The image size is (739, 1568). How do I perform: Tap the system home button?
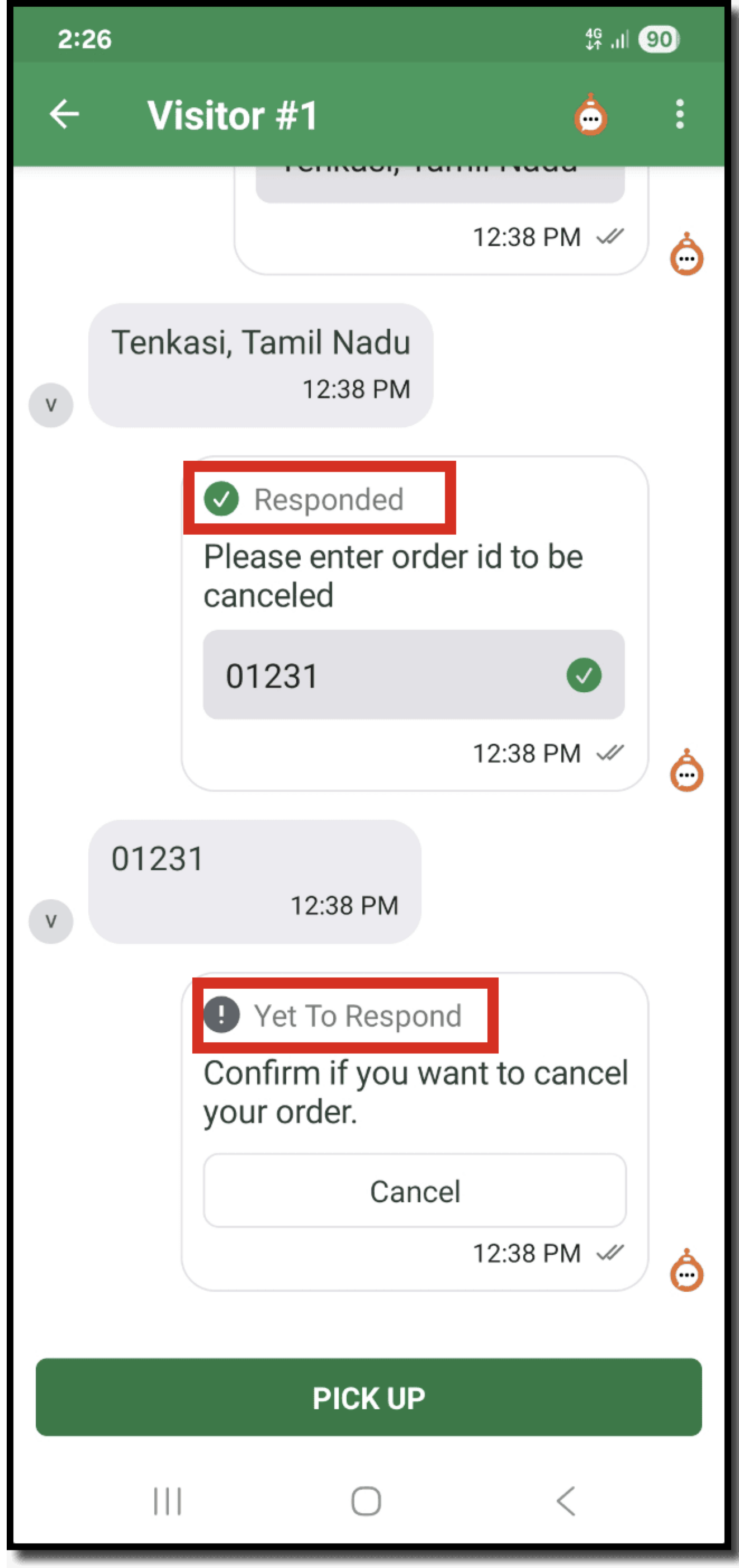click(366, 1501)
